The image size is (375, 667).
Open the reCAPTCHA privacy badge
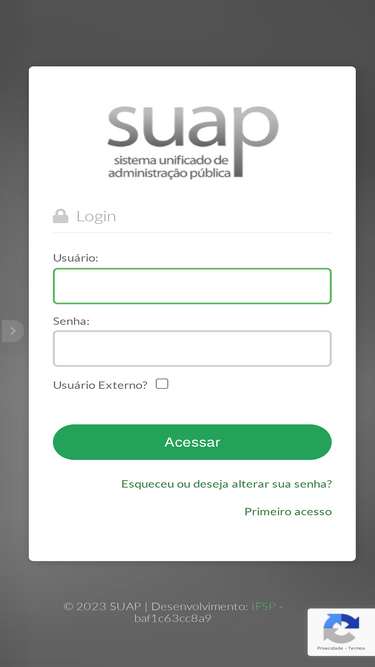(341, 632)
